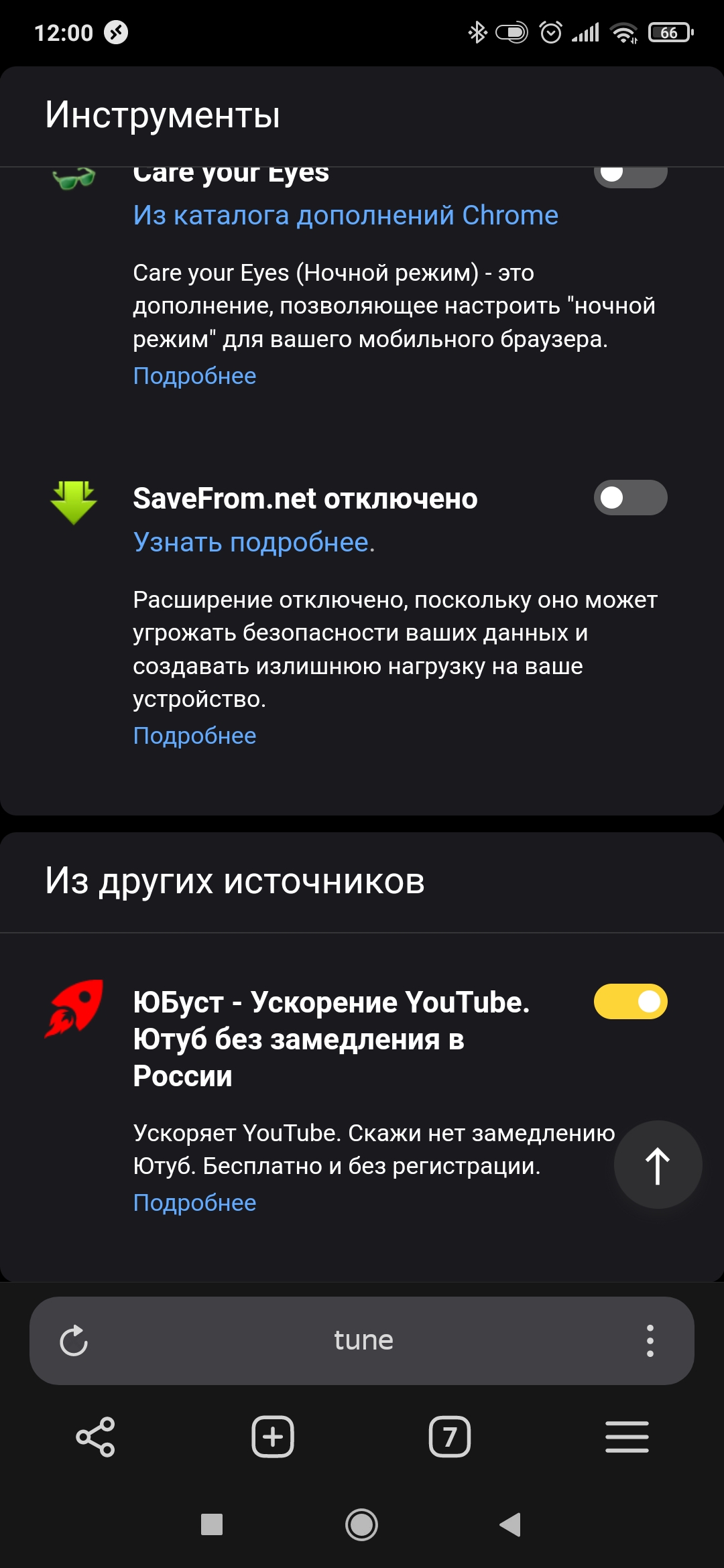View the 7 open tabs
724x1568 pixels.
449,1437
